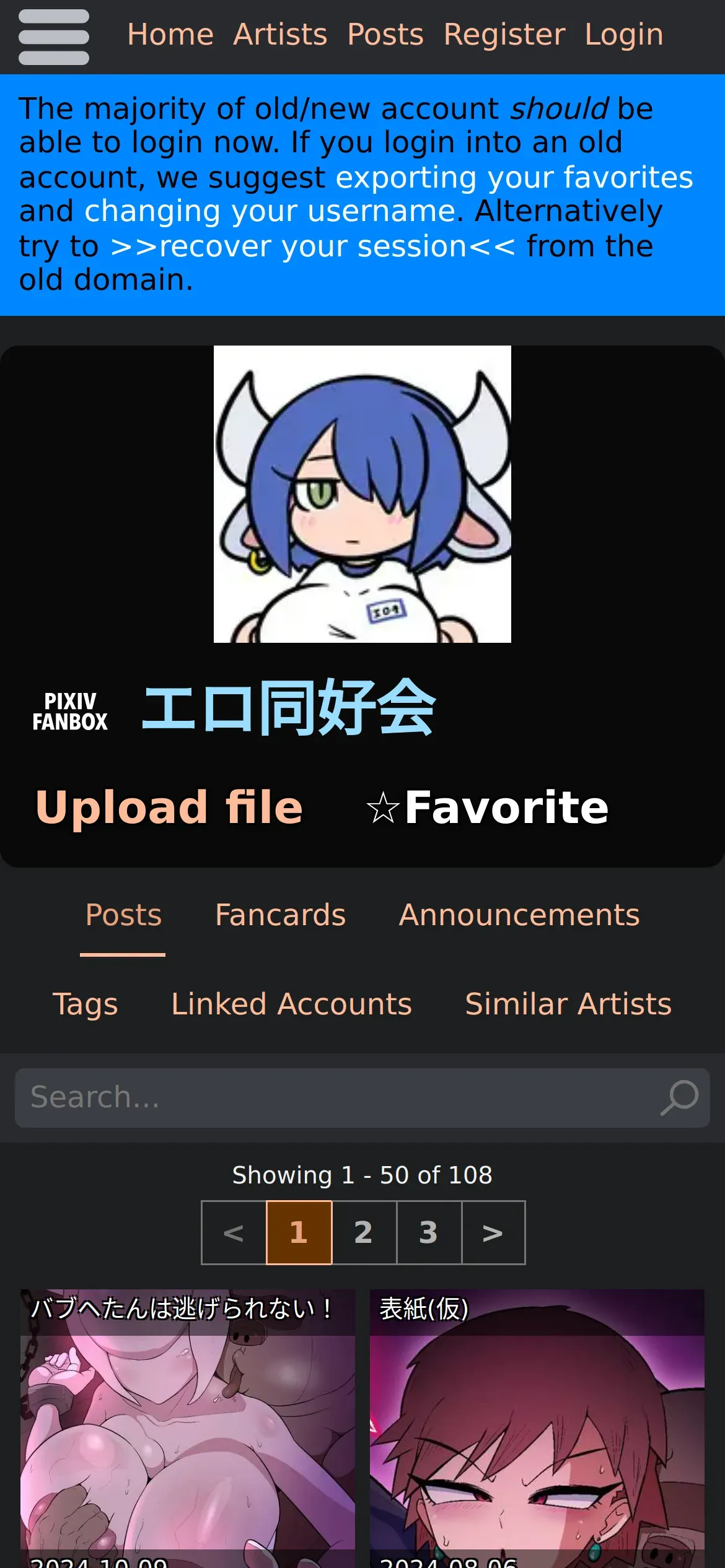Go to page 2 of posts
The width and height of the screenshot is (725, 1568).
(x=364, y=1232)
